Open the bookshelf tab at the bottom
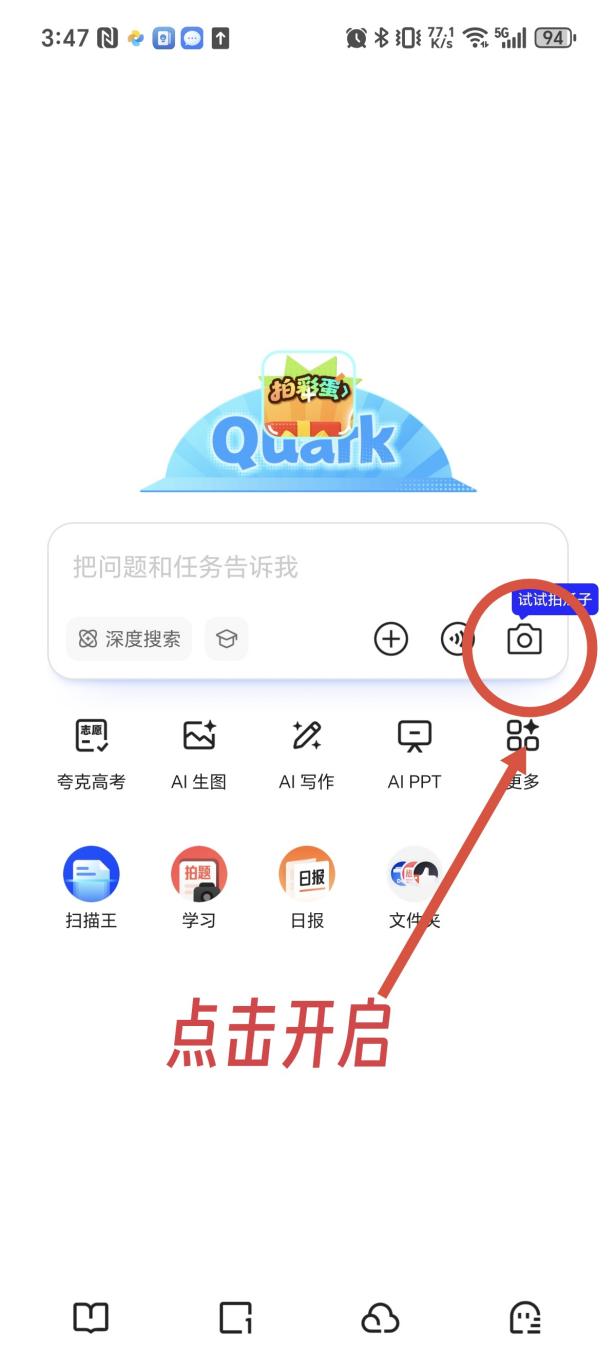The image size is (616, 1368). [91, 1318]
